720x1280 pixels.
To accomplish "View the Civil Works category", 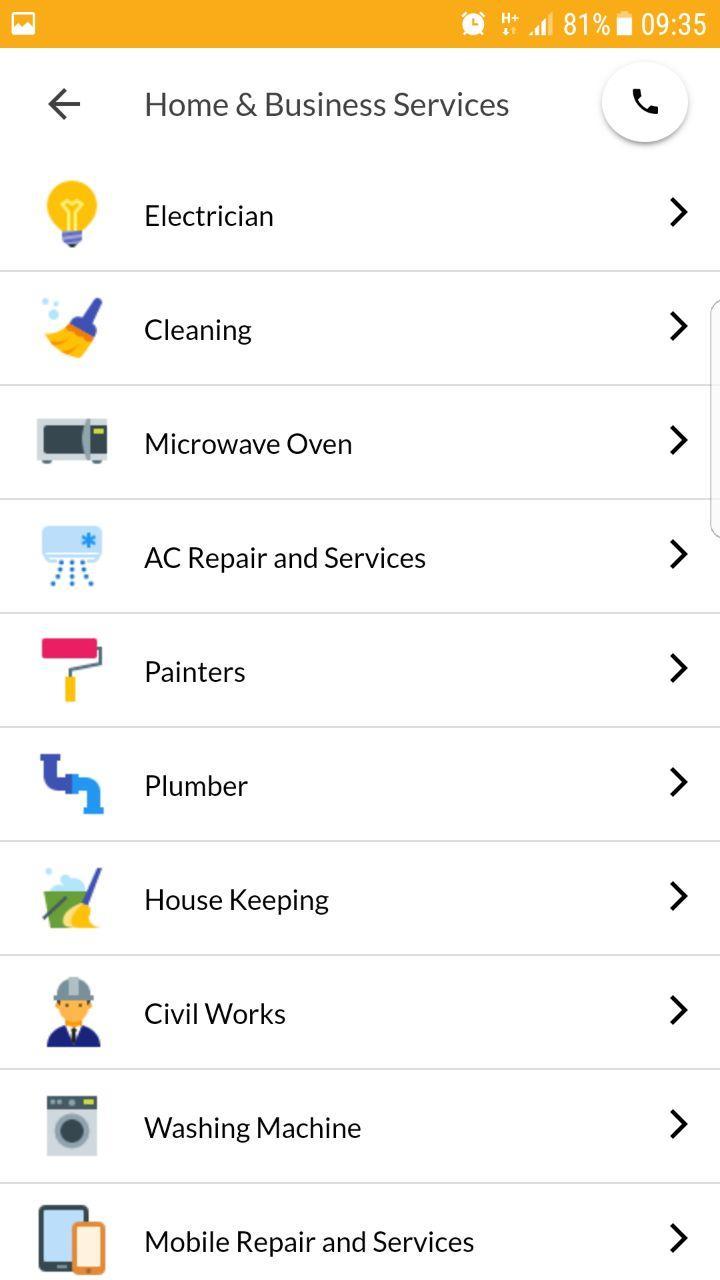I will [x=215, y=1014].
